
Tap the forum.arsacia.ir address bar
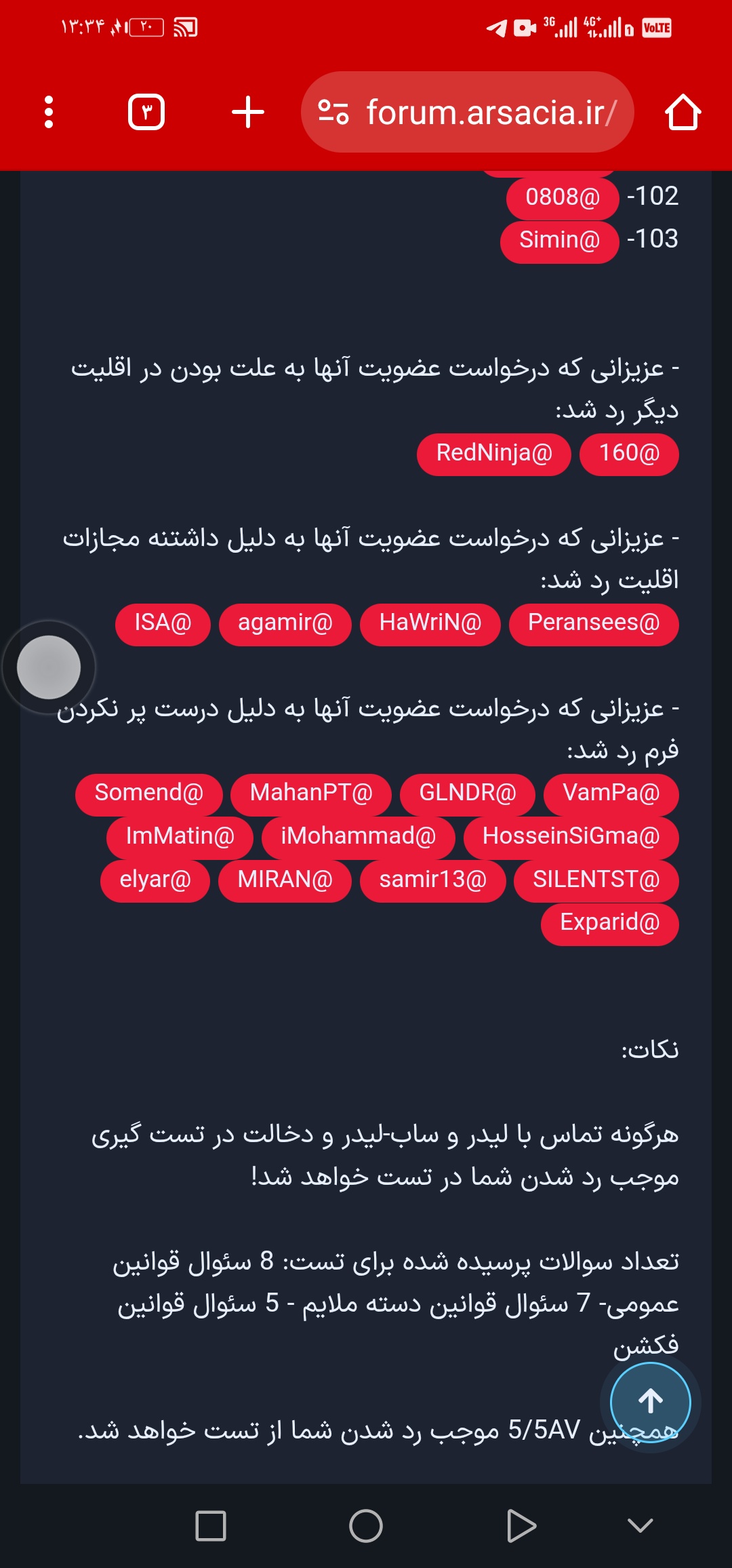tap(468, 112)
